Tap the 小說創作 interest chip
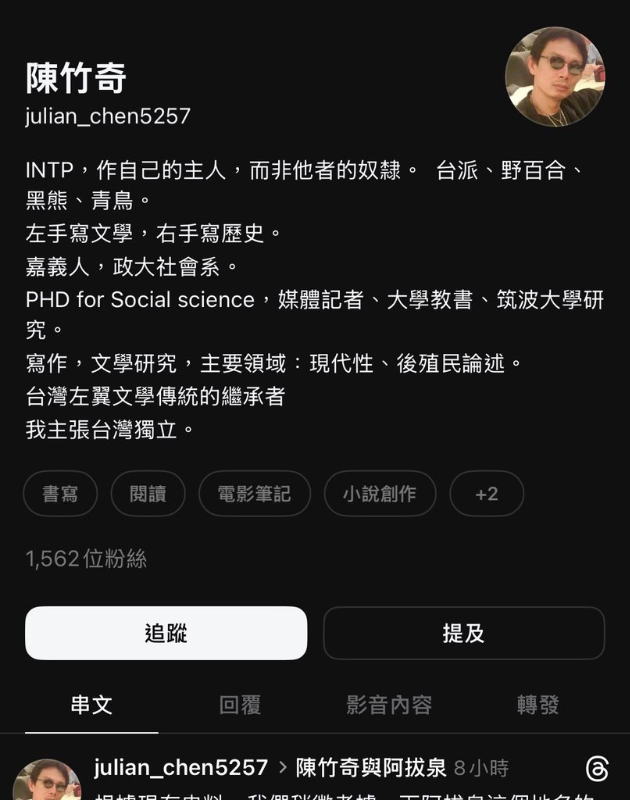This screenshot has width=630, height=800. point(380,494)
